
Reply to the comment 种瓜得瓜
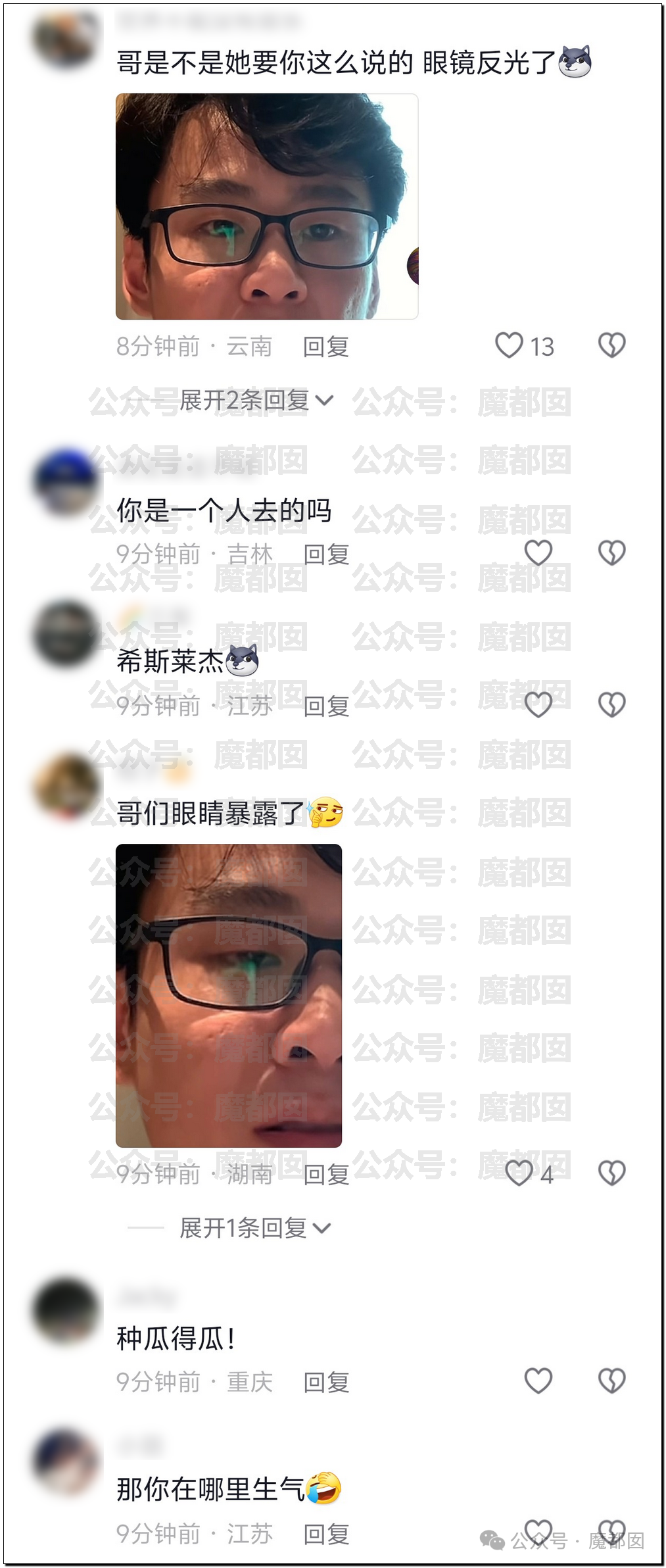click(x=326, y=1382)
